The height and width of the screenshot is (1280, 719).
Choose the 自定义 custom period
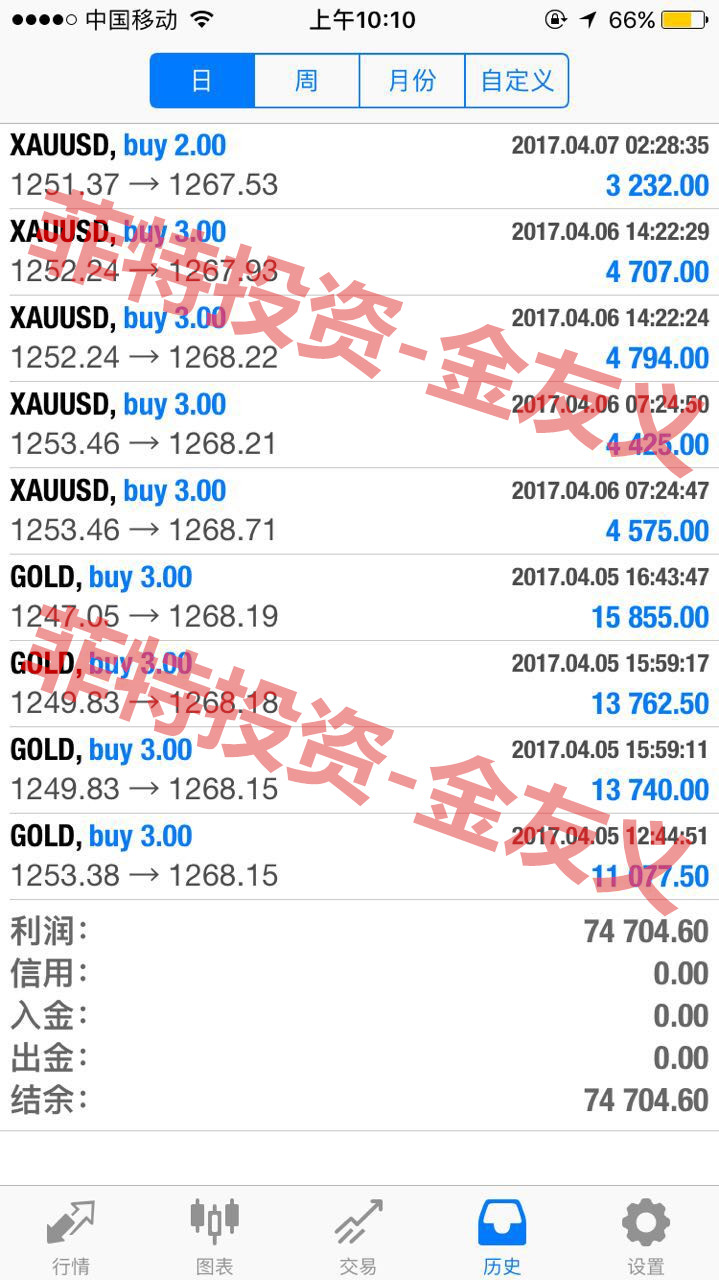pyautogui.click(x=517, y=81)
